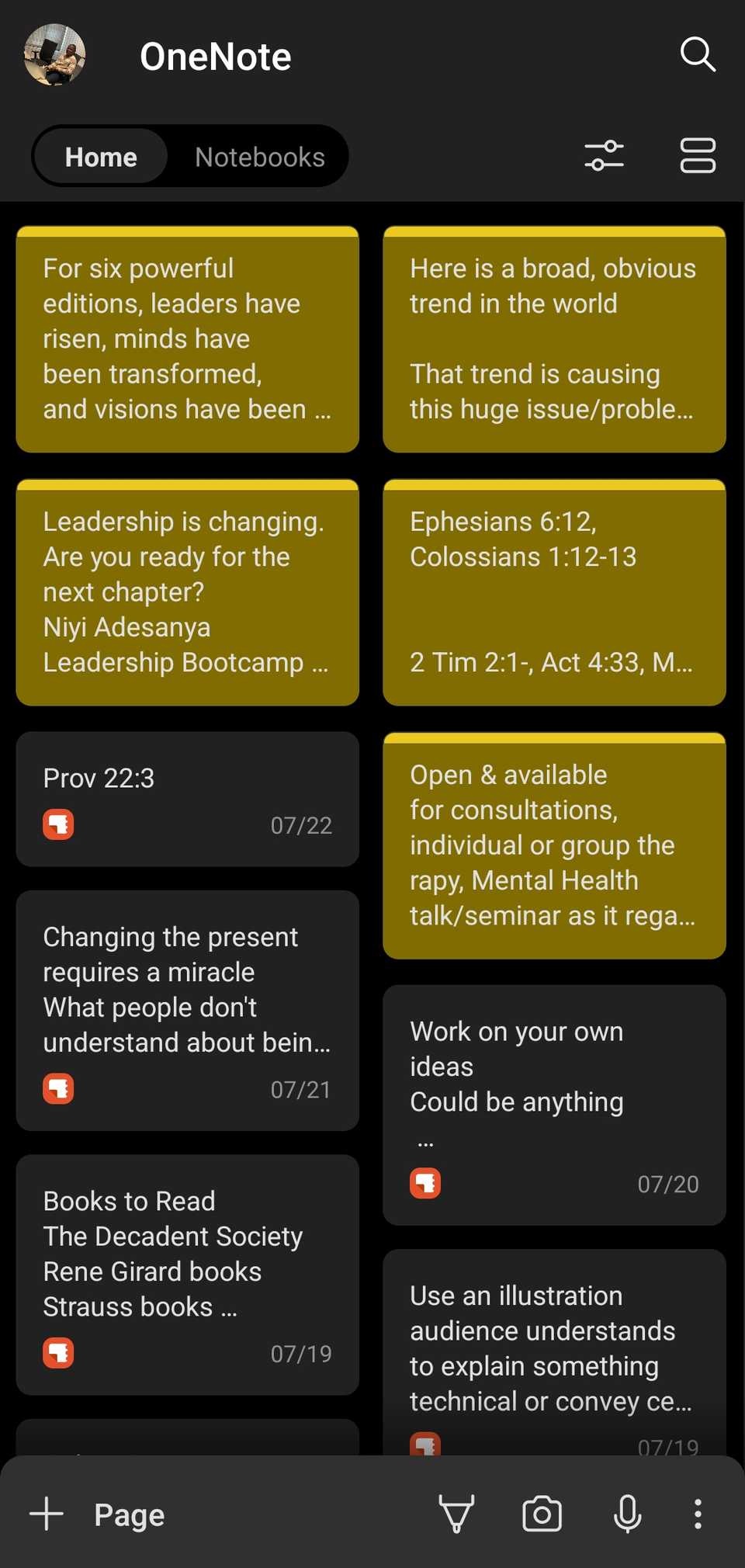Toggle Notebooks view selection
Viewport: 745px width, 1568px height.
(x=259, y=156)
